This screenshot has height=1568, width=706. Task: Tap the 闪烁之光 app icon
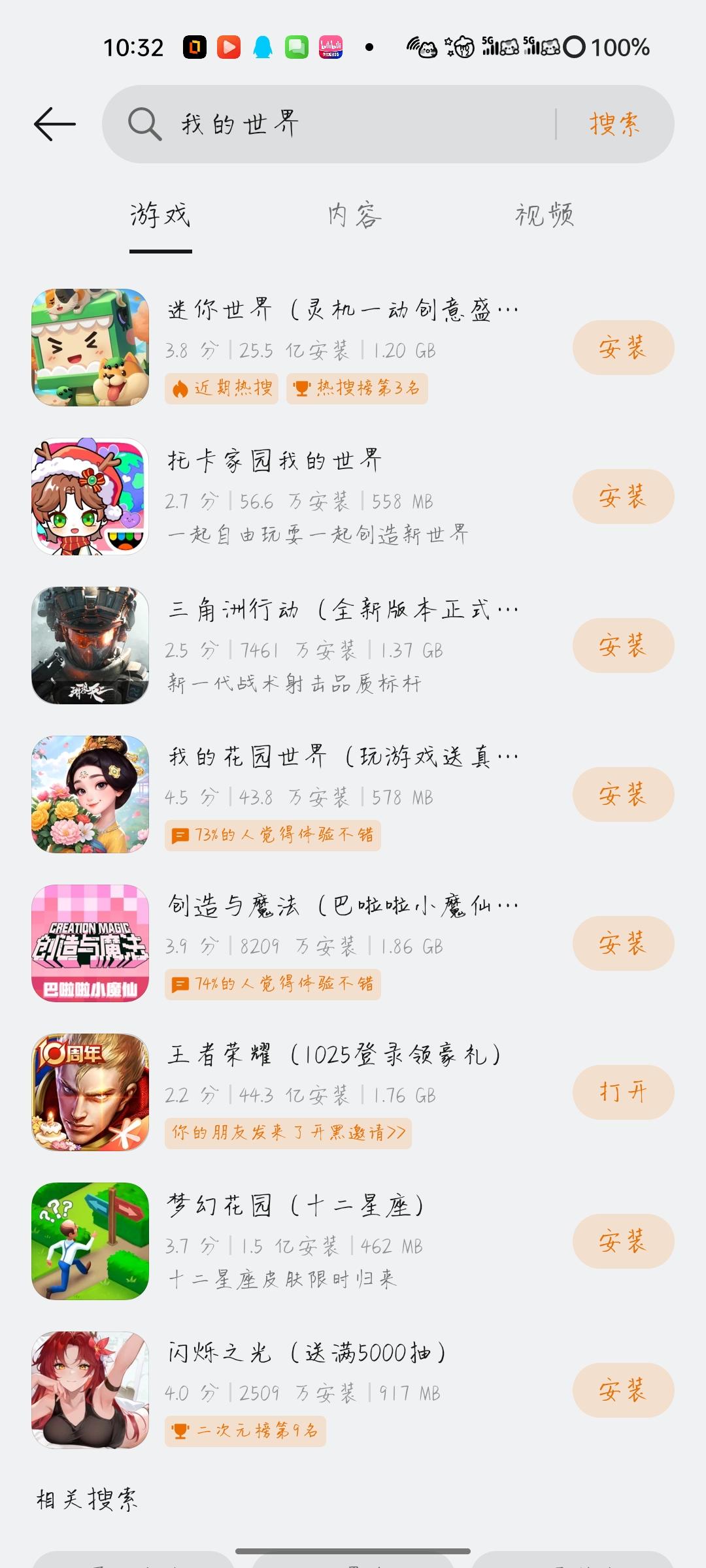coord(90,1390)
